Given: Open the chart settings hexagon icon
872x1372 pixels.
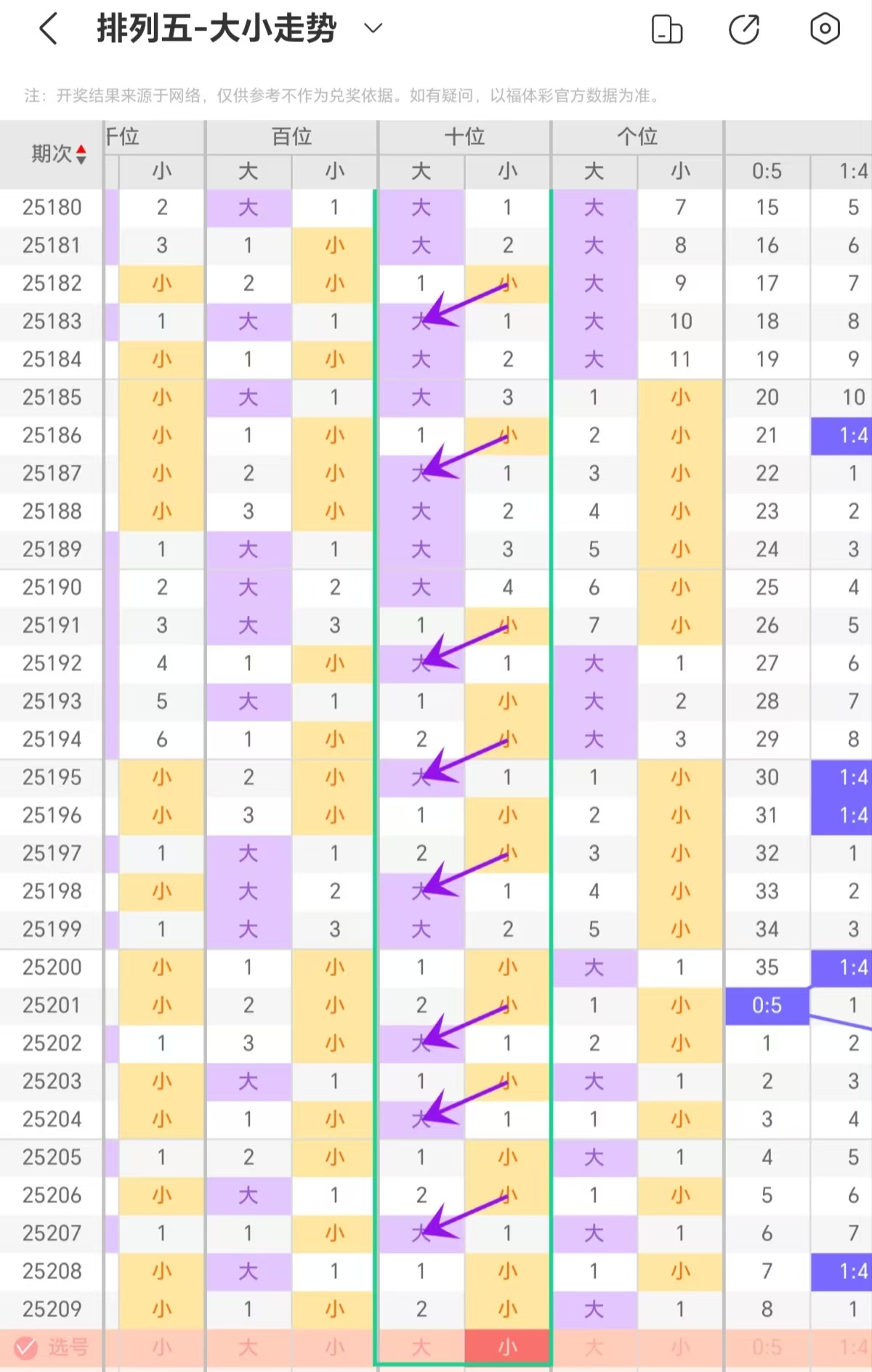Looking at the screenshot, I should 825,29.
